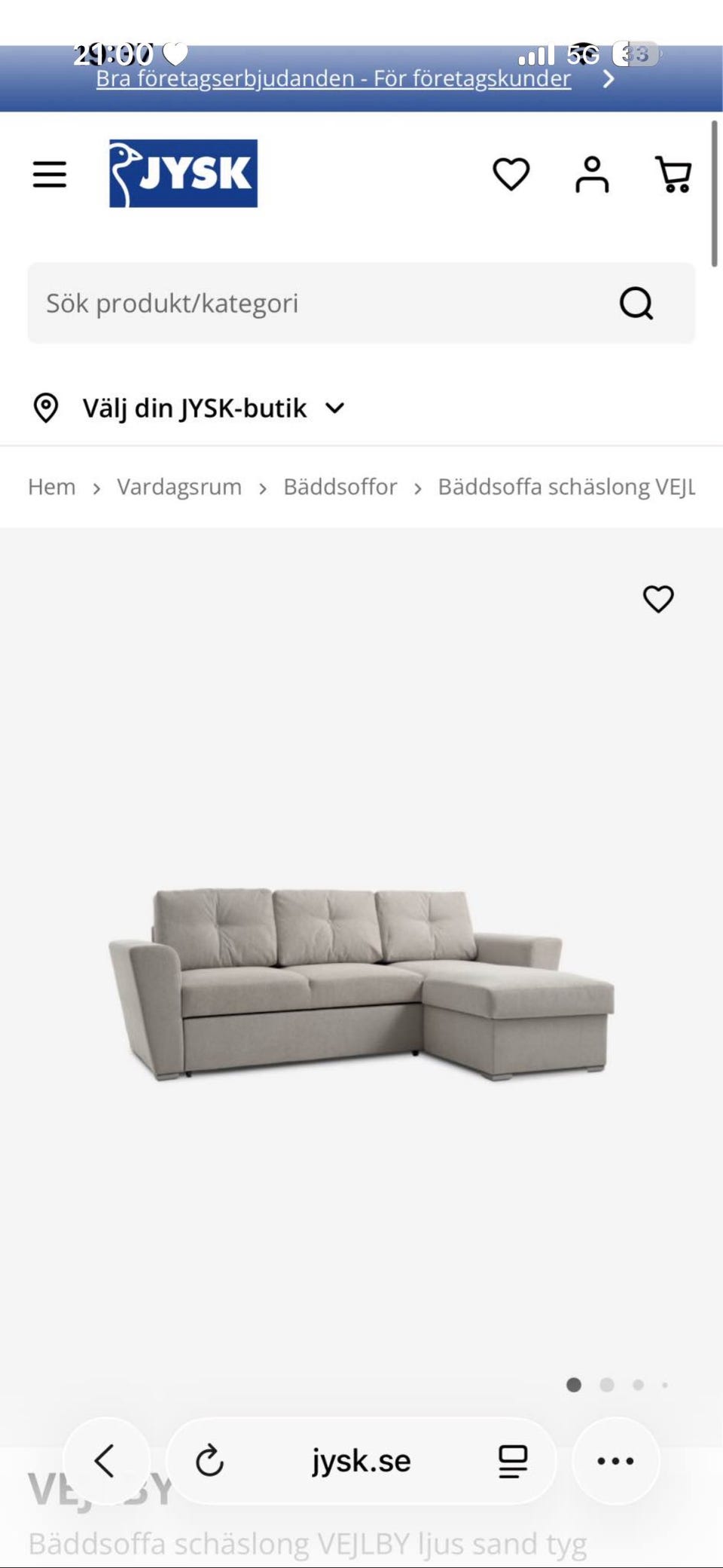
Task: Expand the Välj din JYSK-butik dropdown
Action: point(334,408)
